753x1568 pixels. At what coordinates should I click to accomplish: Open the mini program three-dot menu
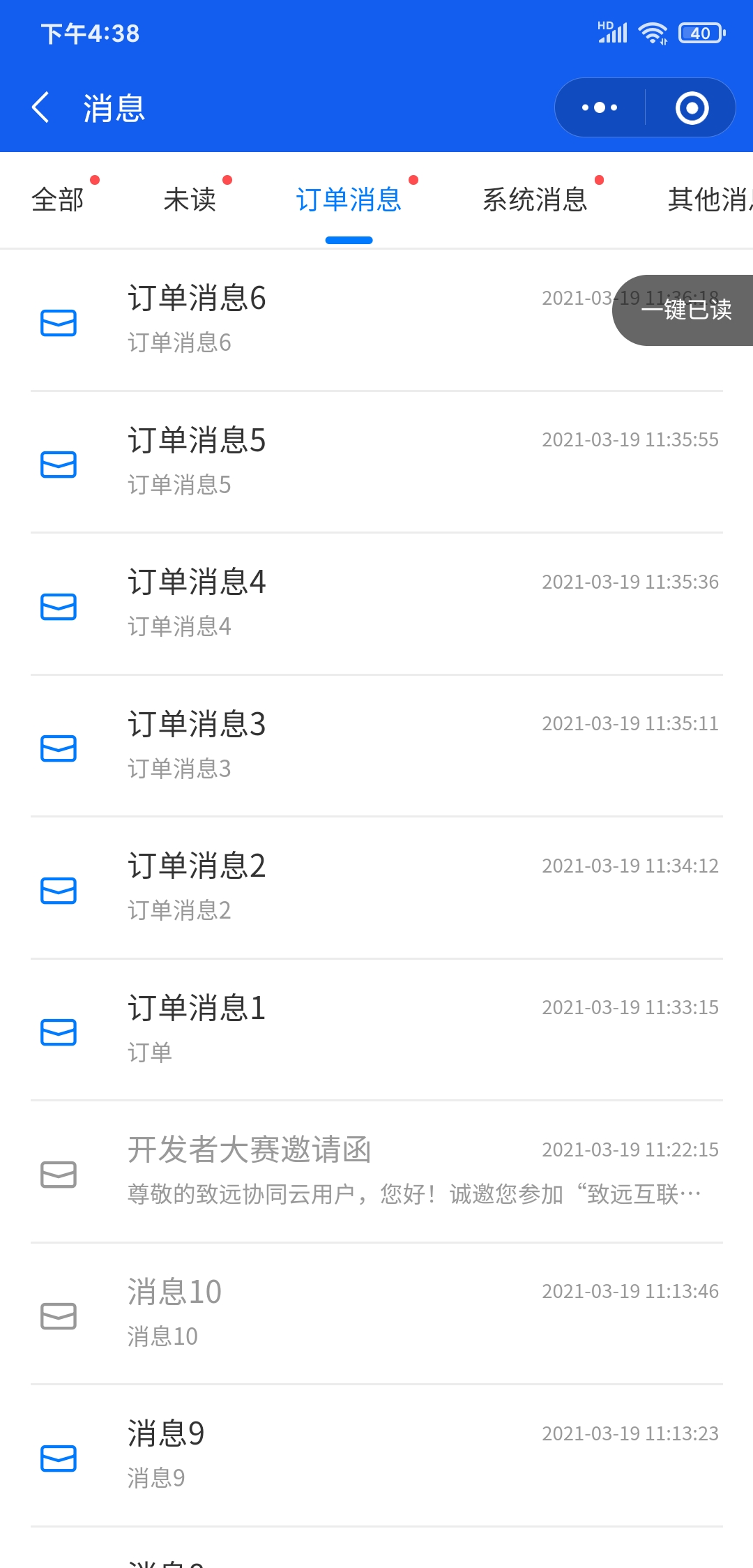coord(600,107)
